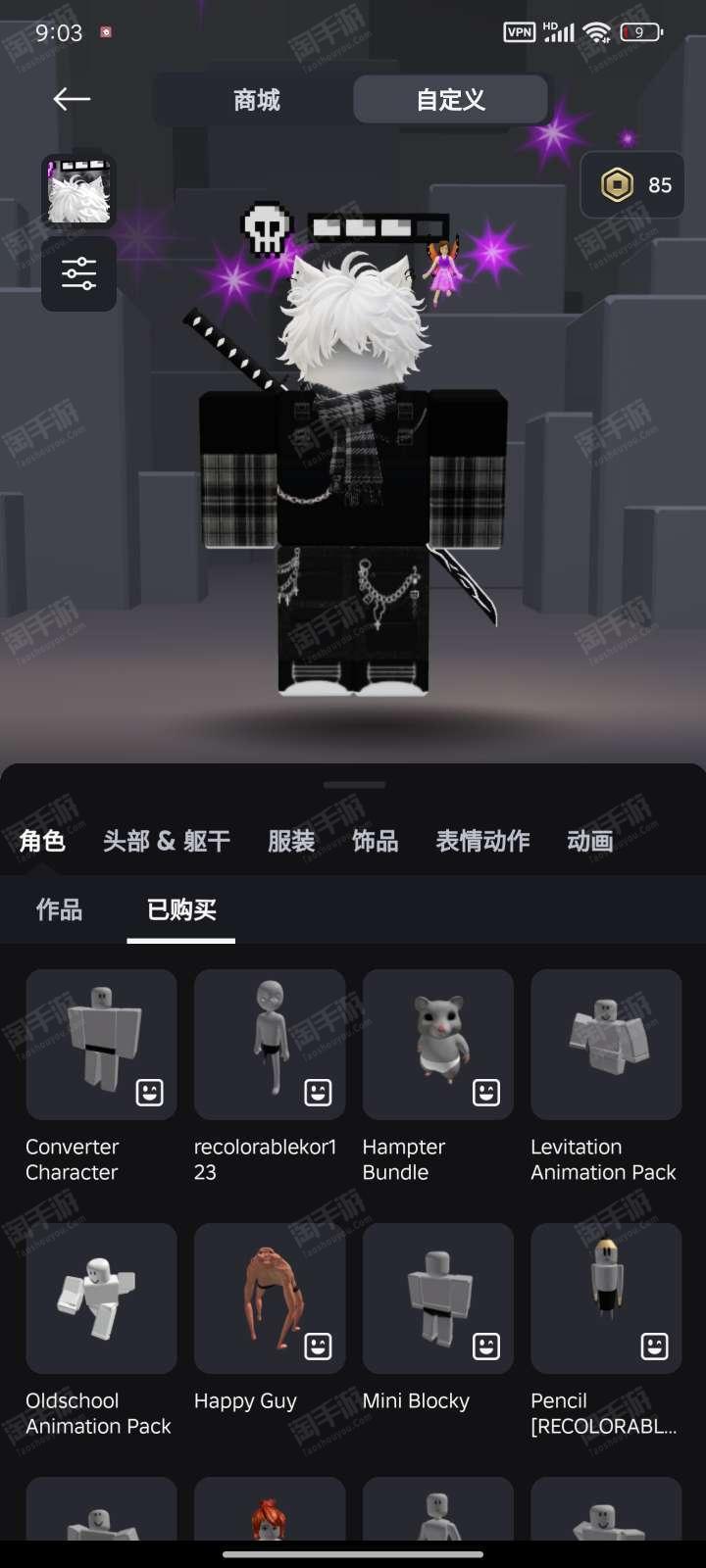Viewport: 706px width, 1568px height.
Task: Switch to the 商城 tab
Action: click(256, 100)
